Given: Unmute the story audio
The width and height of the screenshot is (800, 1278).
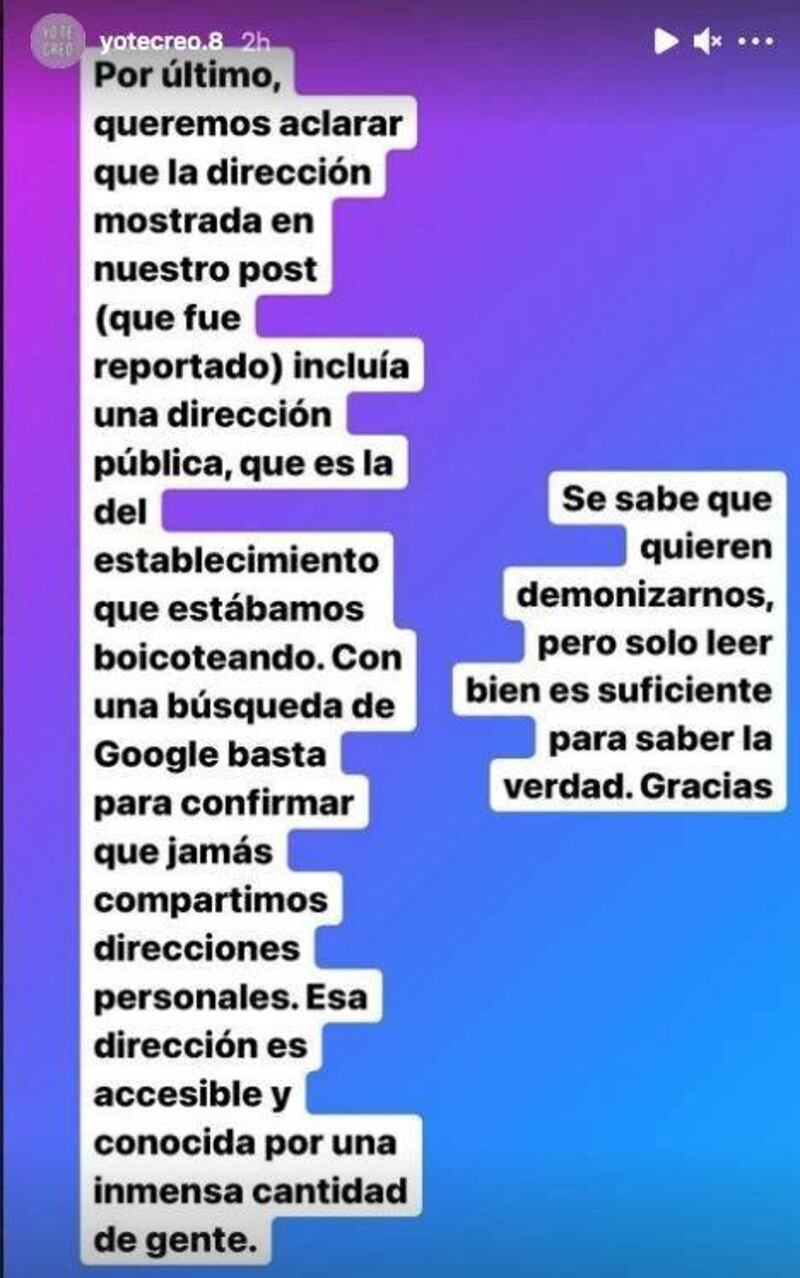Looking at the screenshot, I should [x=708, y=41].
